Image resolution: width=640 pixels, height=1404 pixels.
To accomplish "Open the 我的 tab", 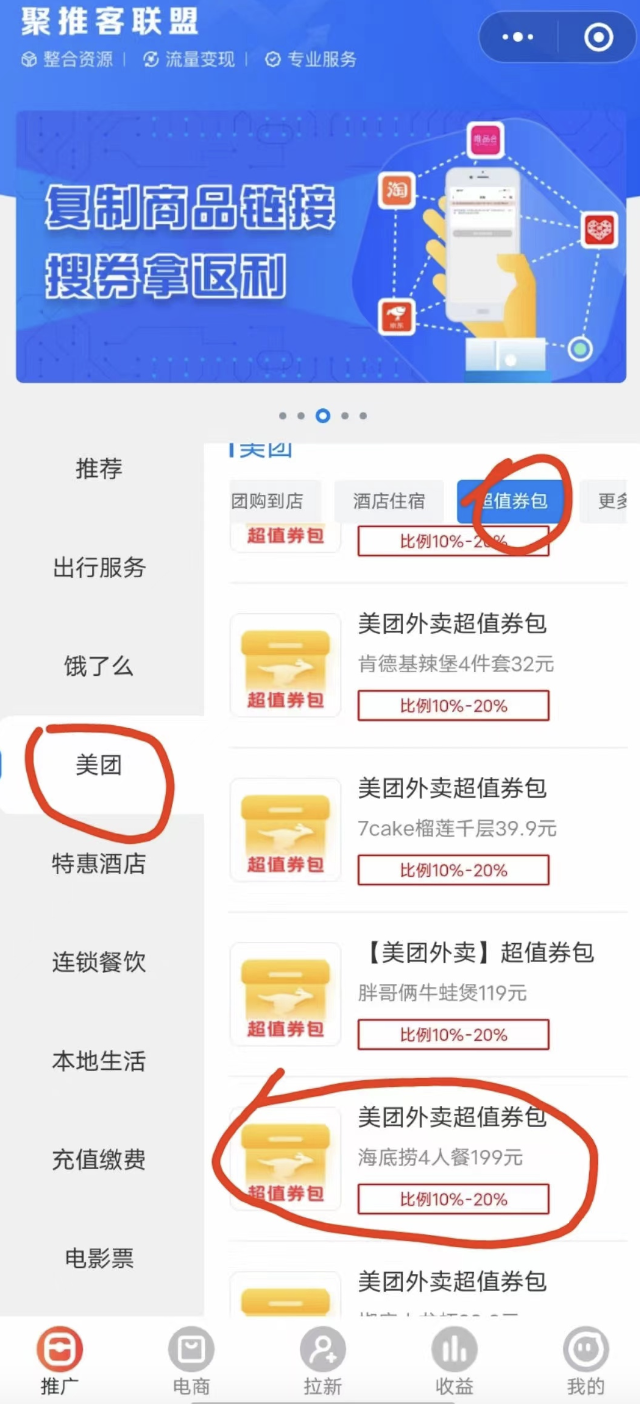I will click(x=586, y=1362).
